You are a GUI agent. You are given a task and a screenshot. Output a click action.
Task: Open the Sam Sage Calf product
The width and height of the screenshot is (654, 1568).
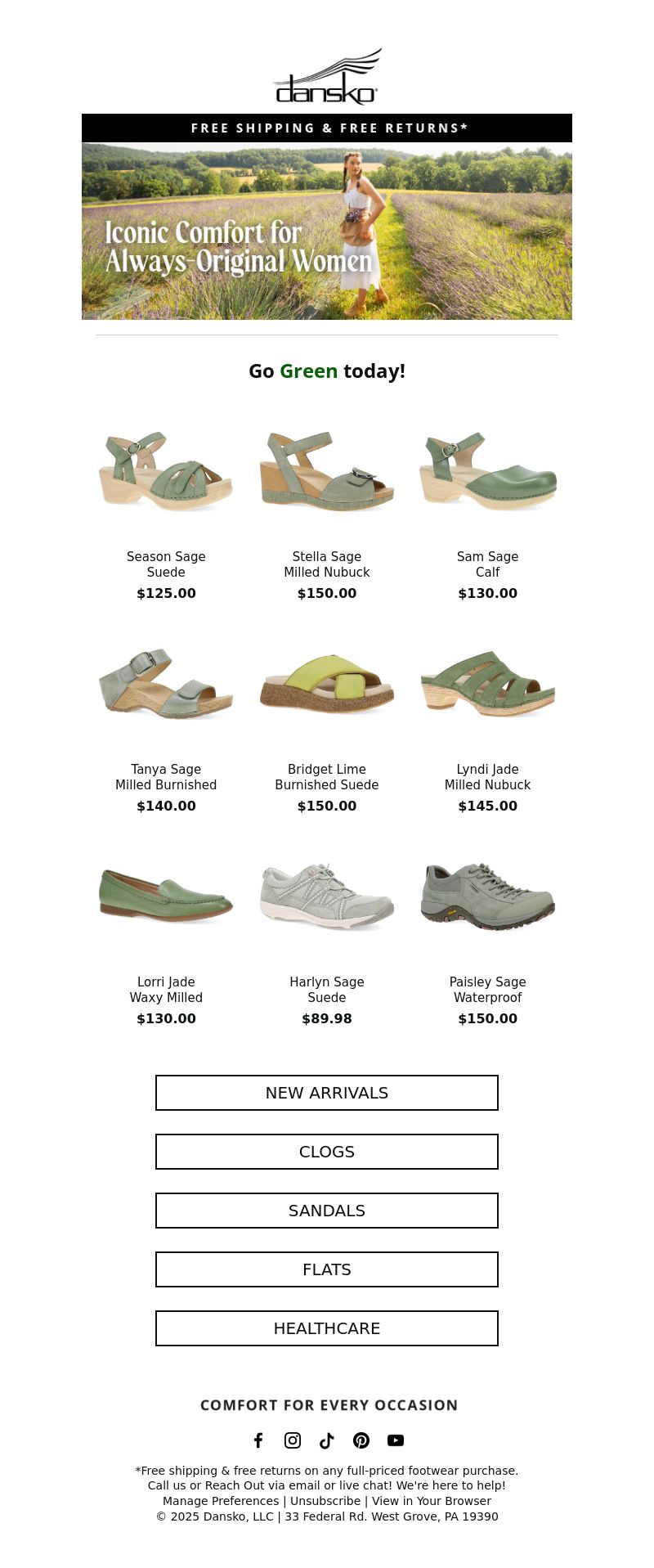click(488, 472)
